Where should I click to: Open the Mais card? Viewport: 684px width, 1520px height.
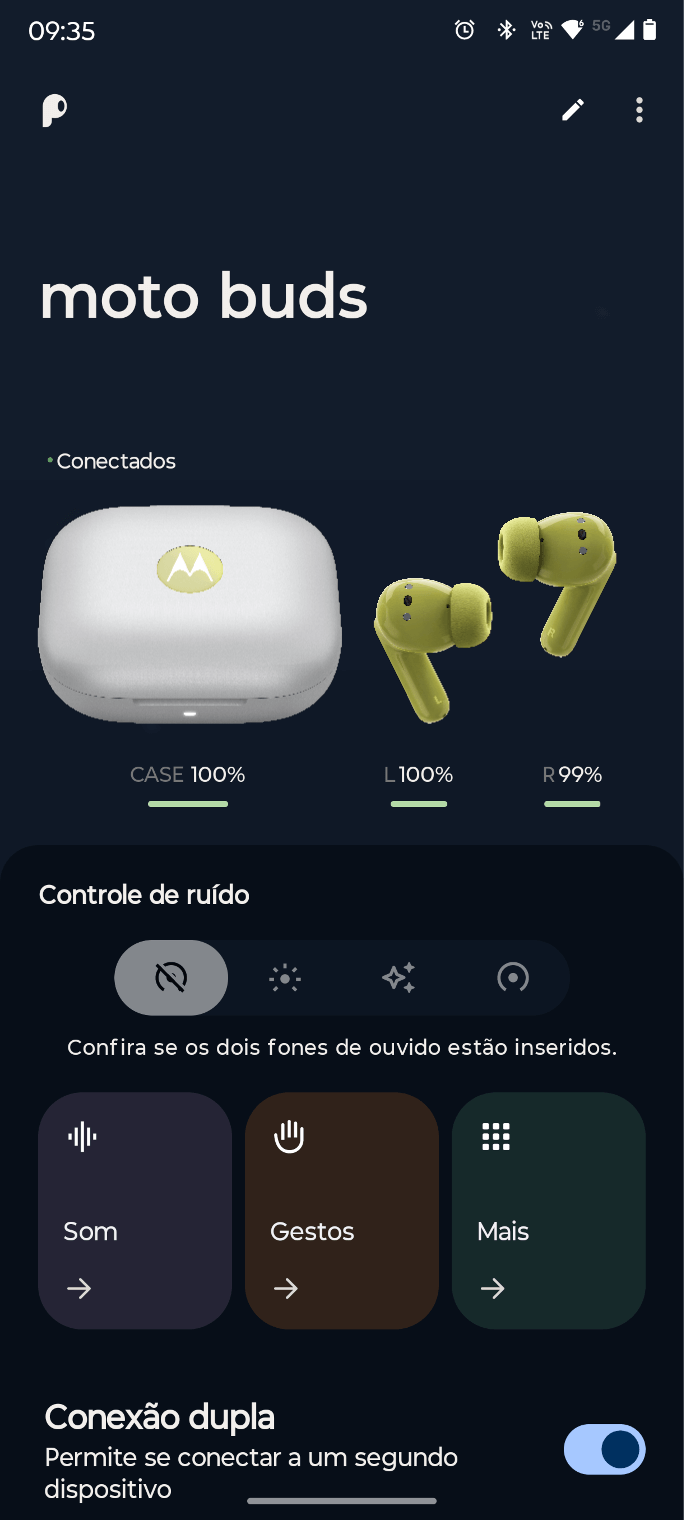click(x=548, y=1210)
